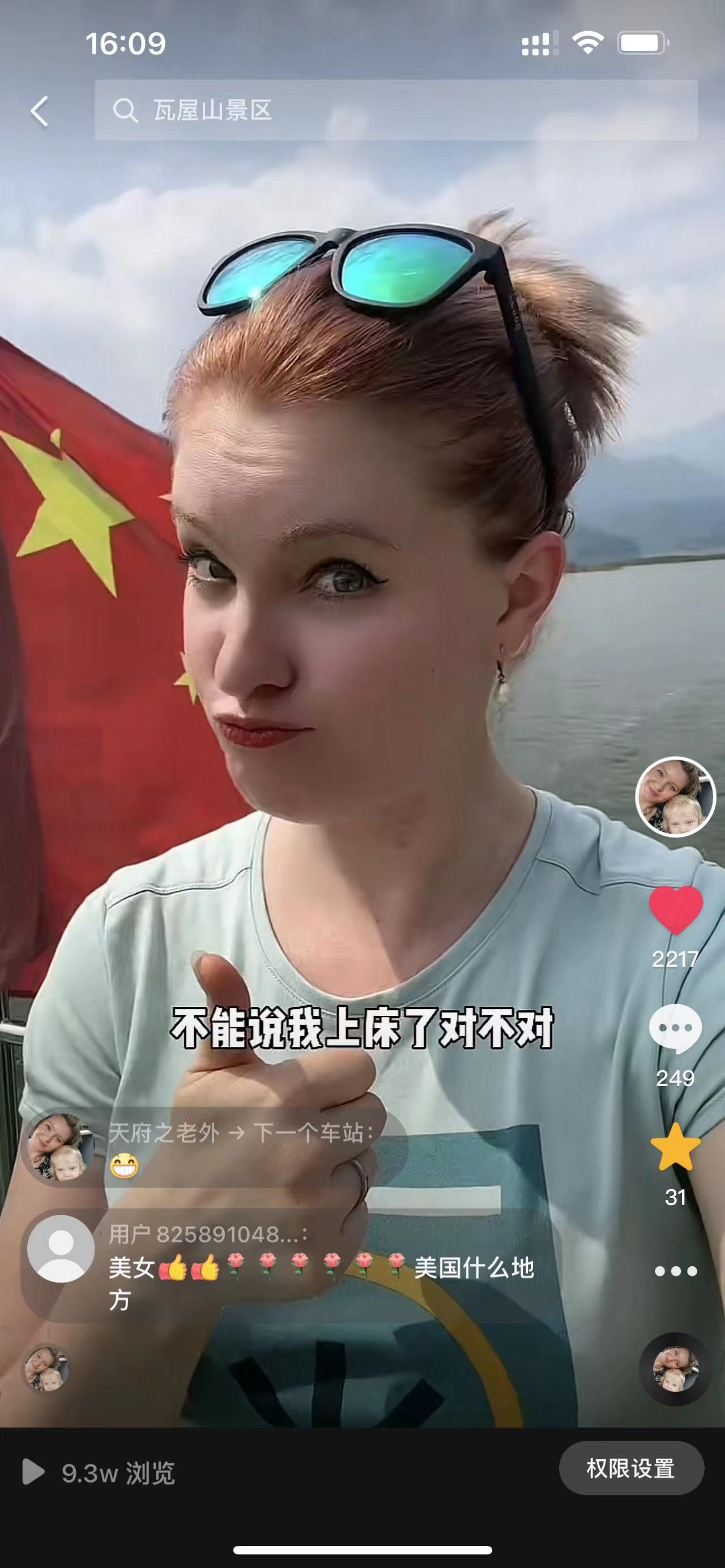Open the 瓦屋山景区 search box
Screen dimensions: 725x1568
pyautogui.click(x=396, y=111)
